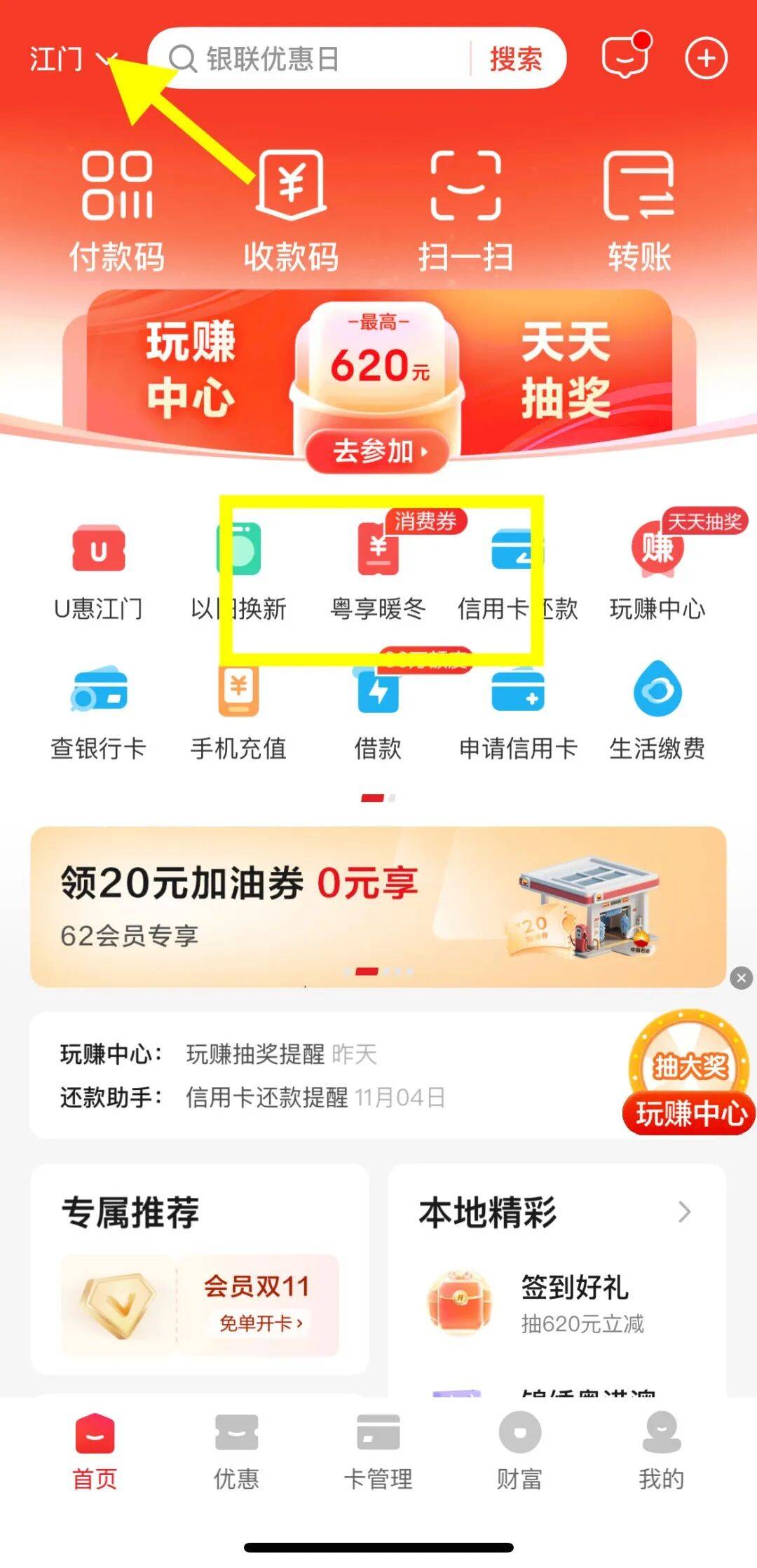Viewport: 757px width, 1568px height.
Task: Open the plus menu in top bar
Action: click(706, 58)
